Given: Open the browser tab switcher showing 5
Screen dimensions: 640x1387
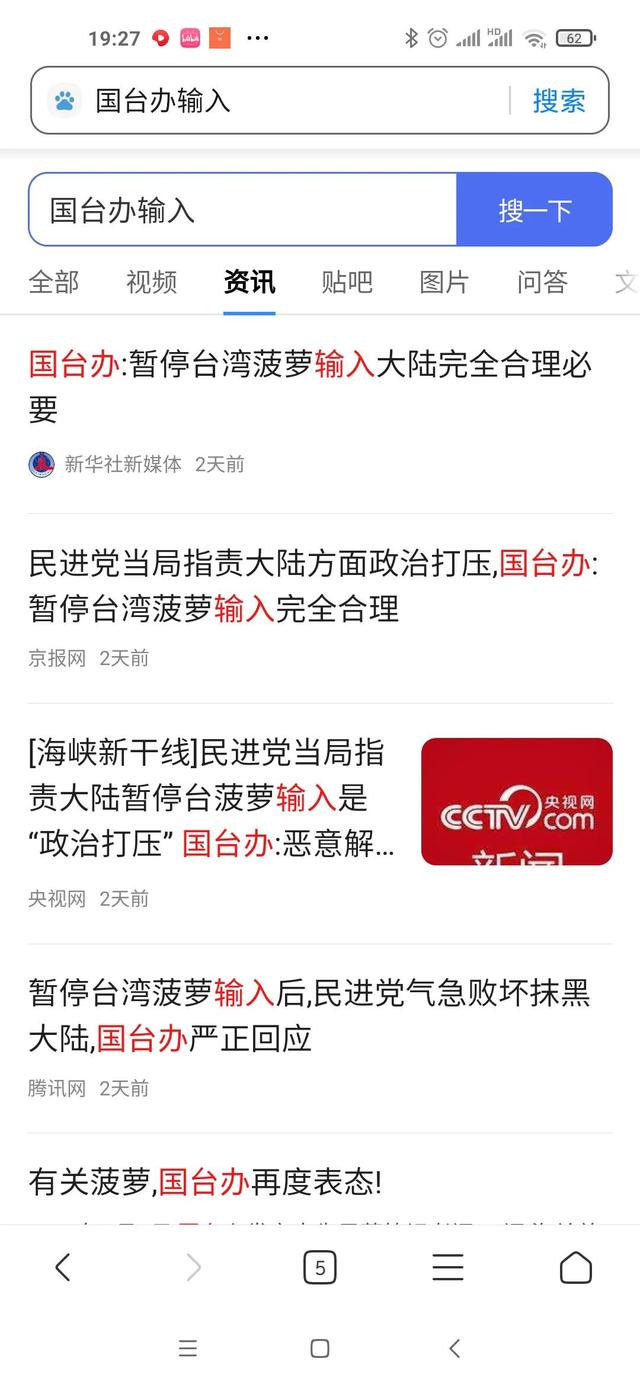Looking at the screenshot, I should tap(319, 1268).
